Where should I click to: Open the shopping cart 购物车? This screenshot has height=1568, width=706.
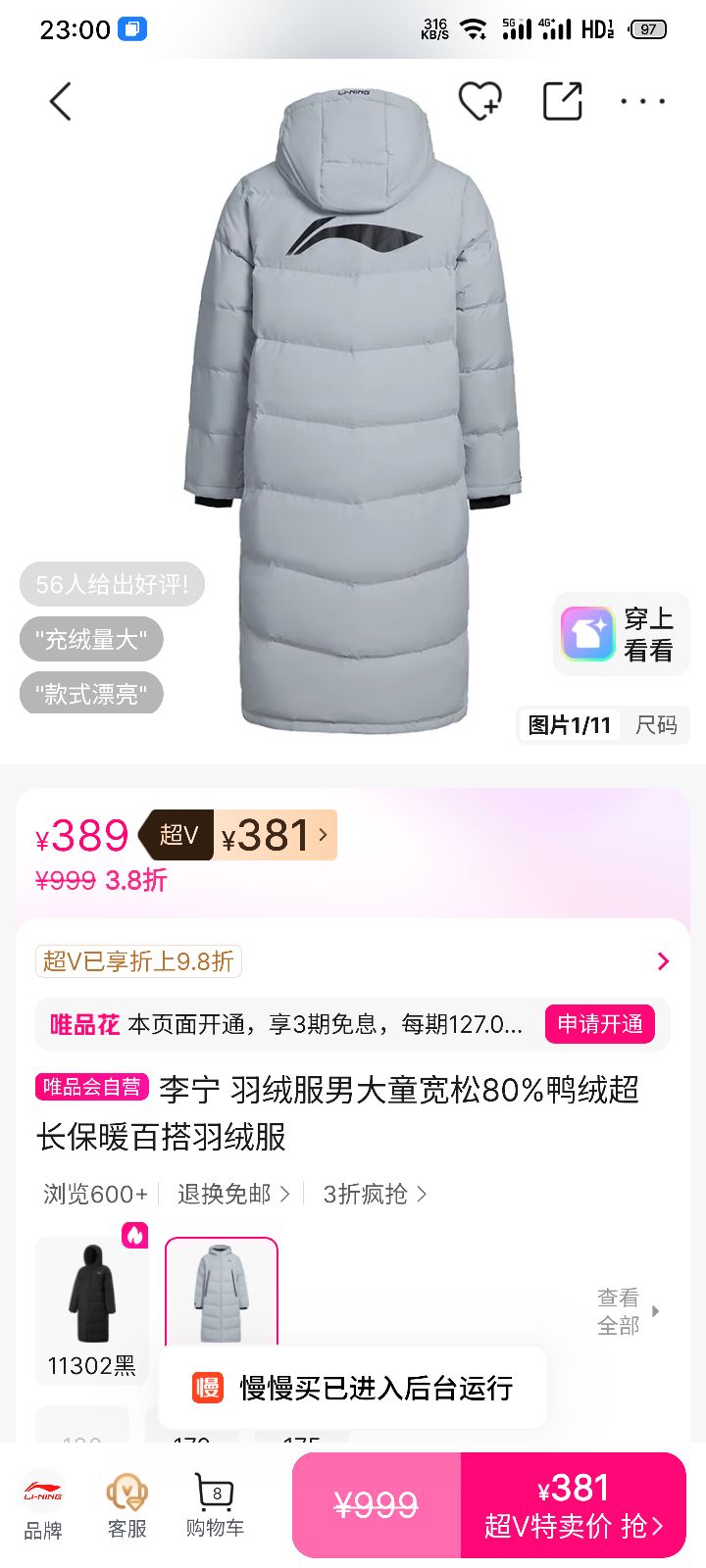coord(212,1502)
